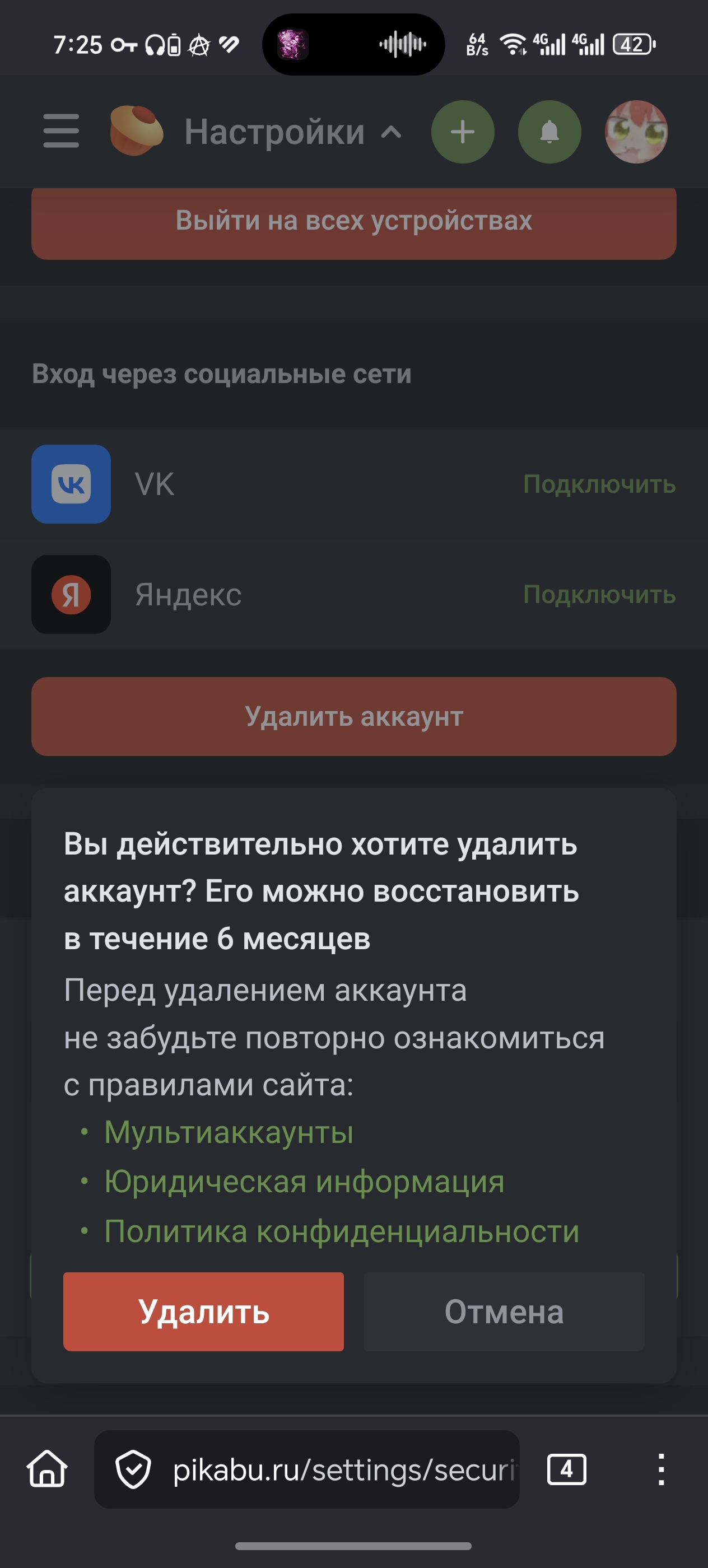
Task: Expand the Настройки title dropdown
Action: point(292,132)
